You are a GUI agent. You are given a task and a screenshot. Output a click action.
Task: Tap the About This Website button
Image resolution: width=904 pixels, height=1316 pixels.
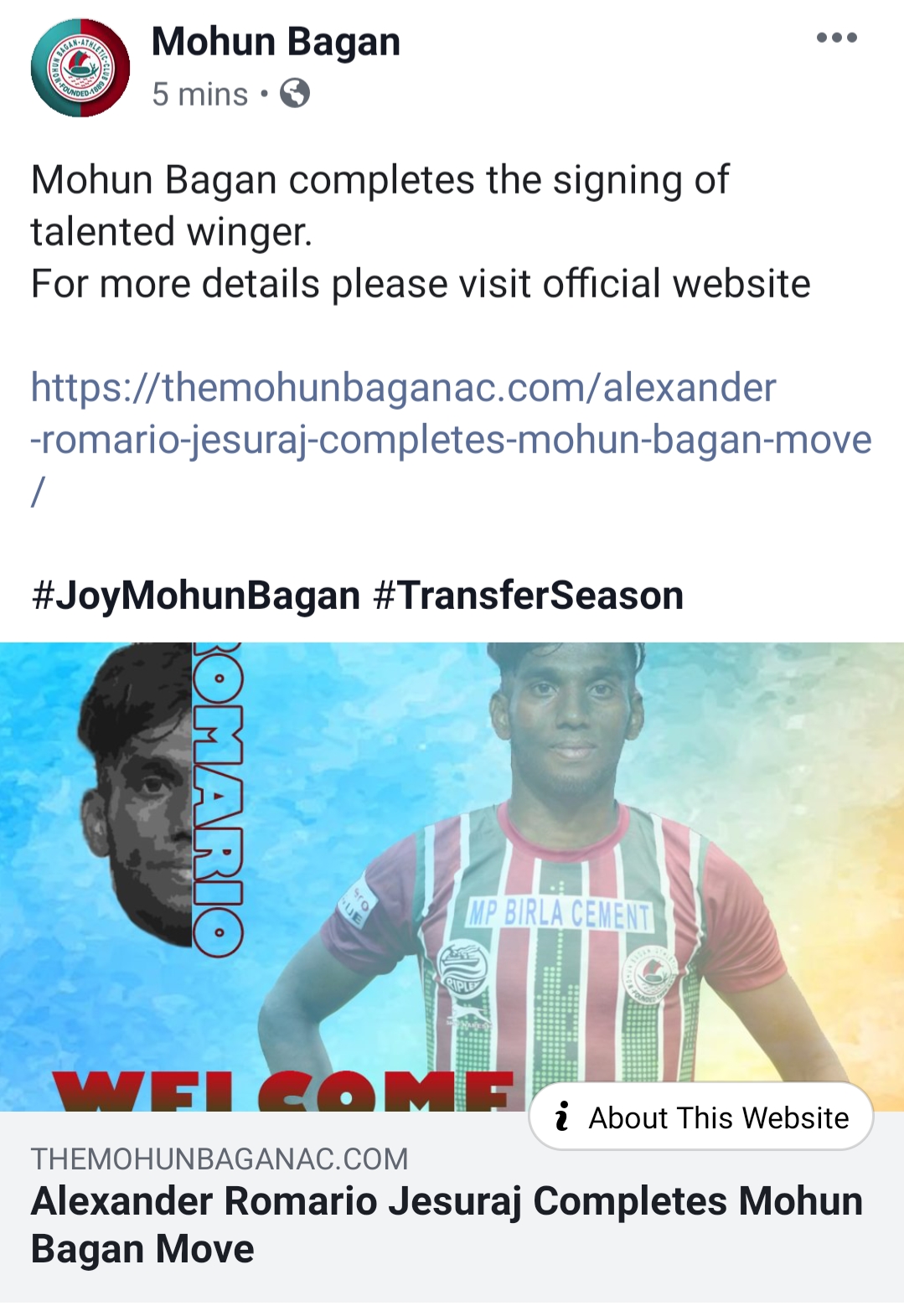700,1117
